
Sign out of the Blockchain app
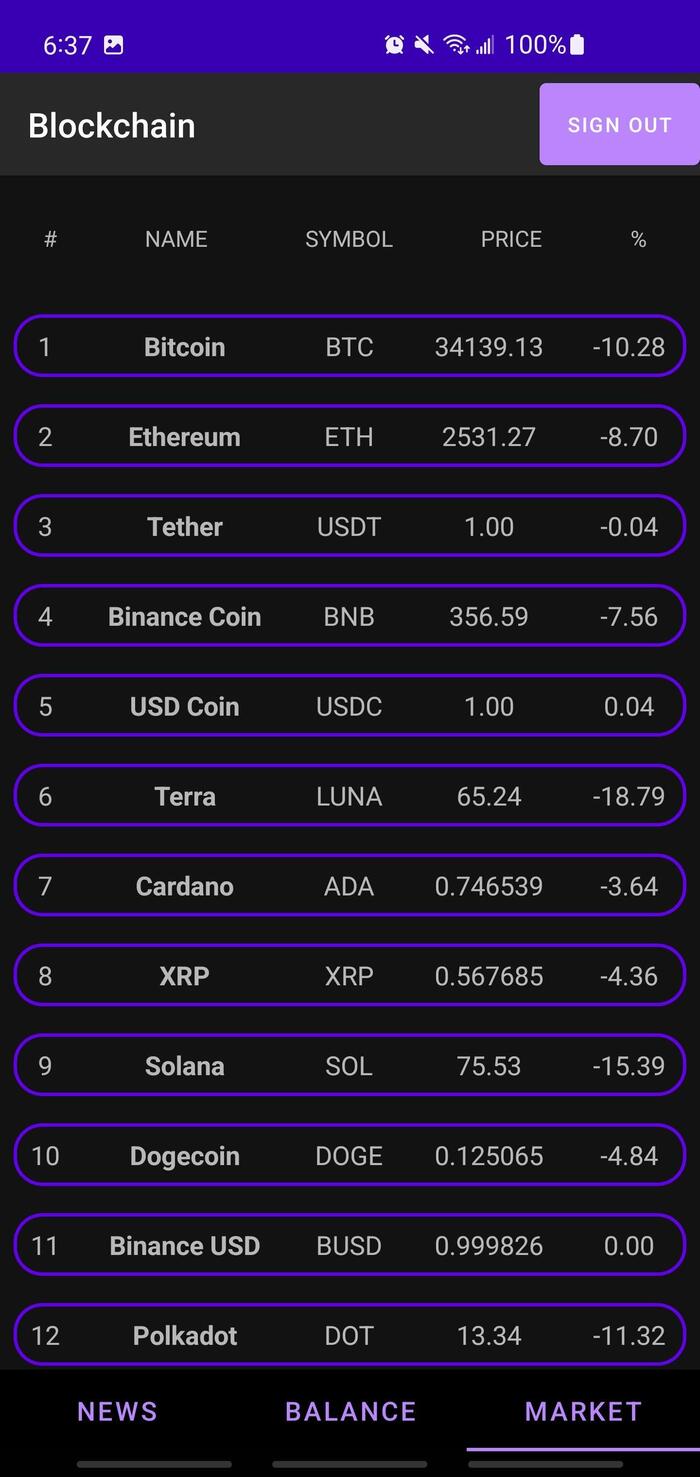(x=619, y=125)
